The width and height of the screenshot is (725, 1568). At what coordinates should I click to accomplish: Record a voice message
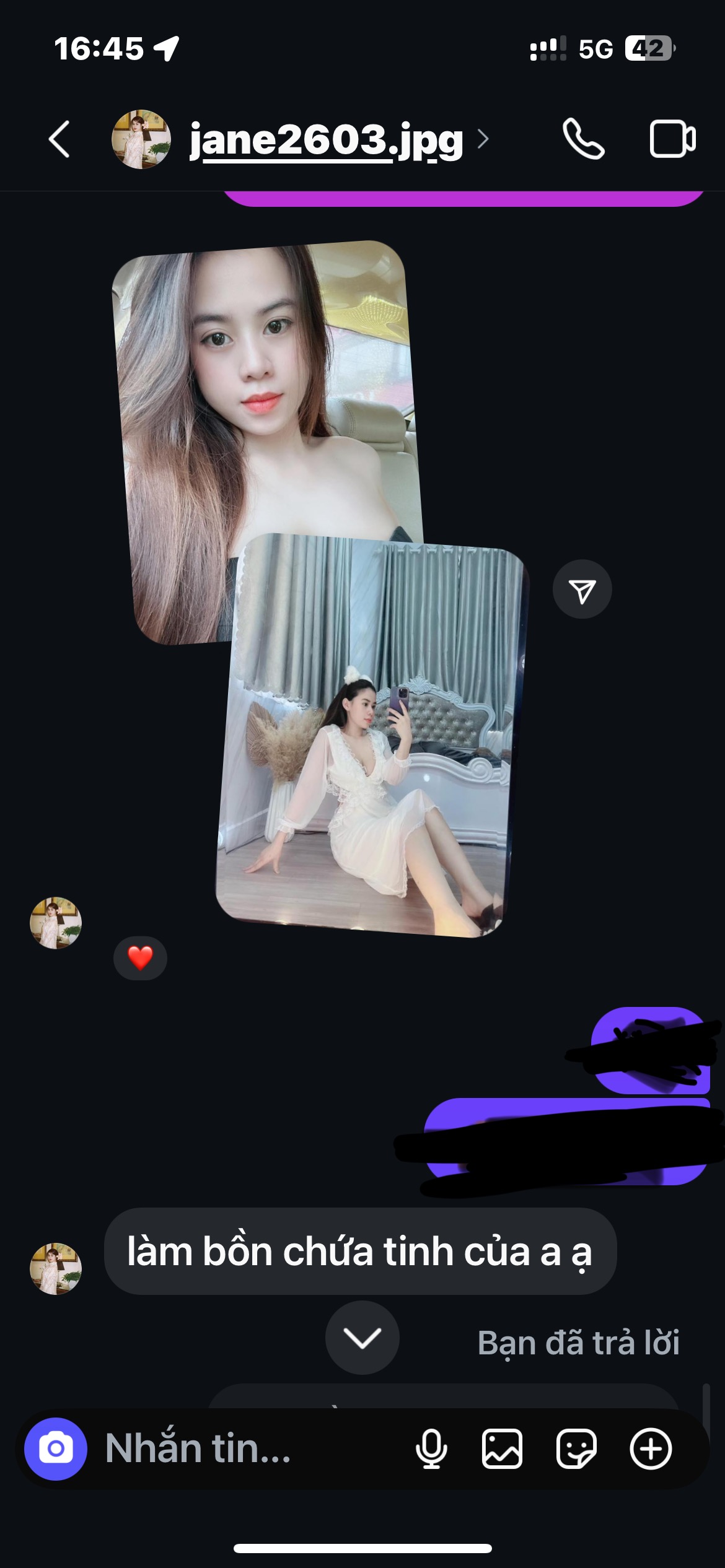coord(431,1449)
